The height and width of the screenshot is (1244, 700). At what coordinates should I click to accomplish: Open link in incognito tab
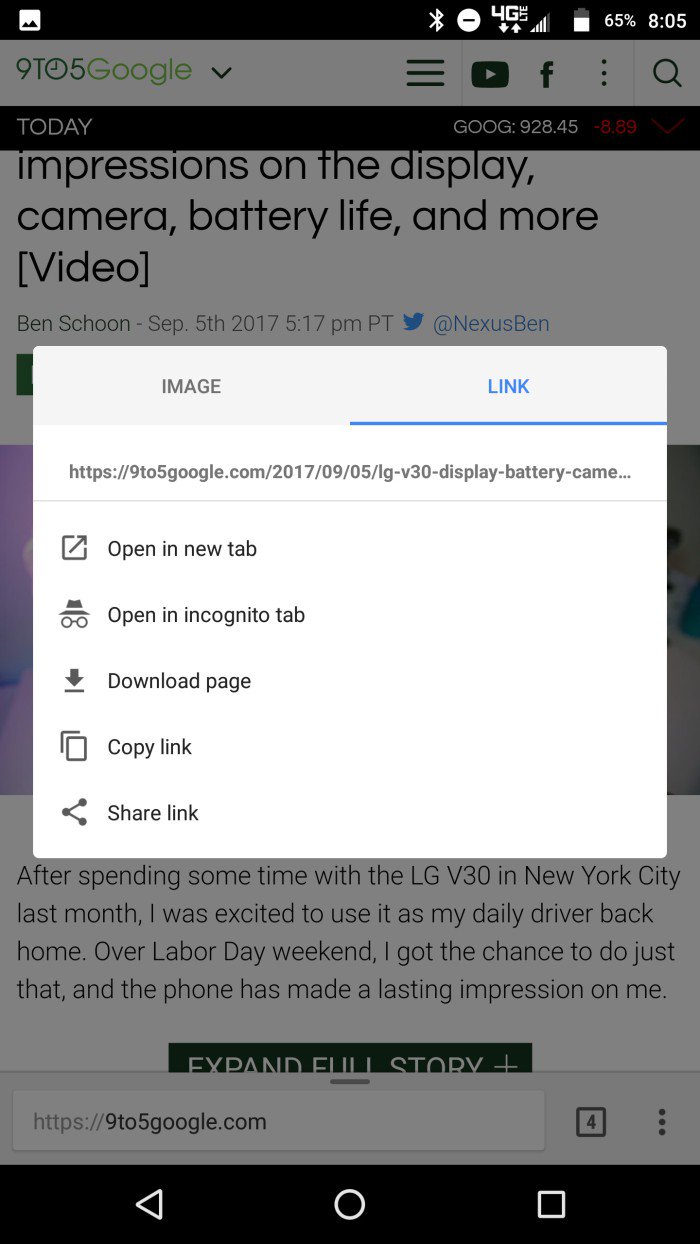(x=205, y=614)
